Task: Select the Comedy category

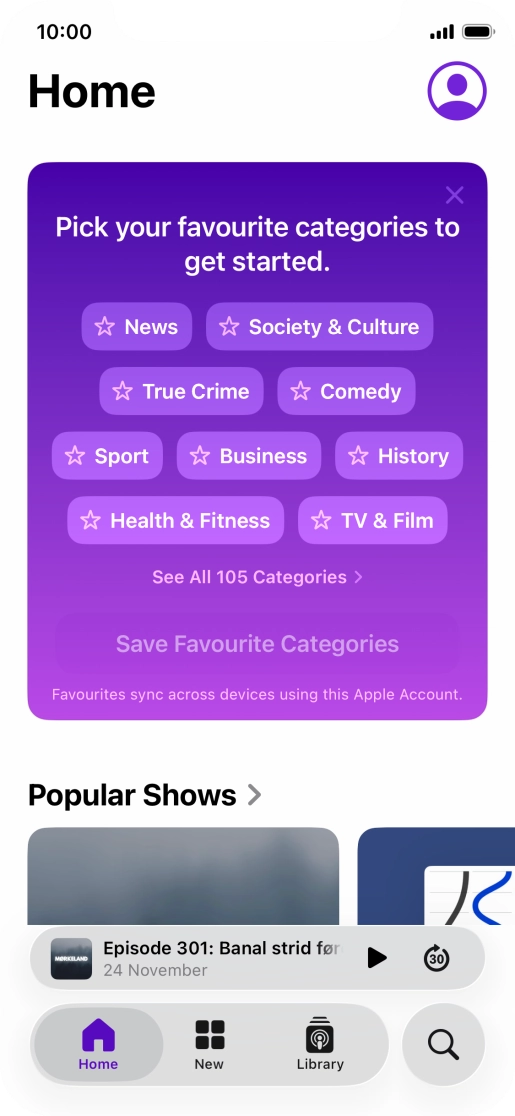Action: (346, 391)
